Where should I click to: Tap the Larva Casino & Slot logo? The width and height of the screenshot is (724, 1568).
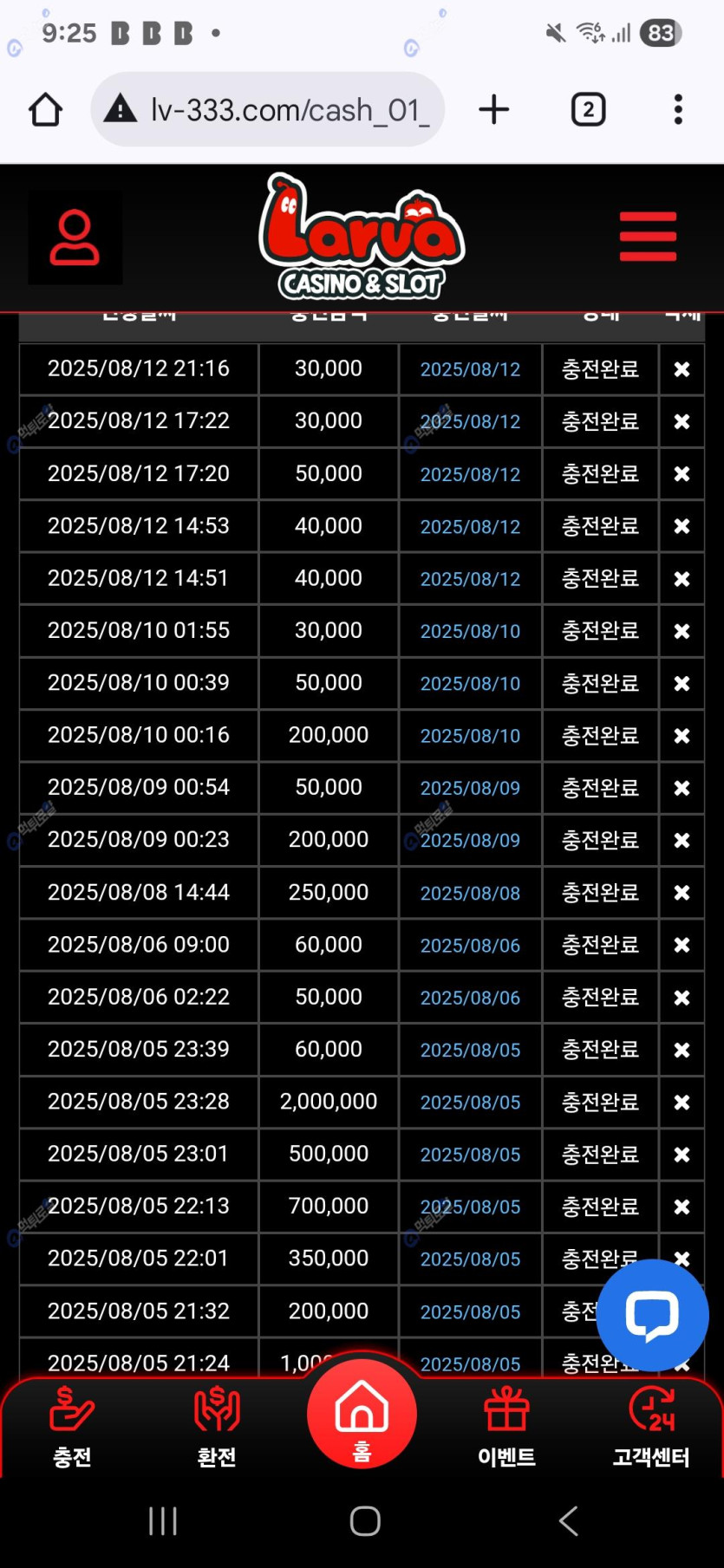362,237
